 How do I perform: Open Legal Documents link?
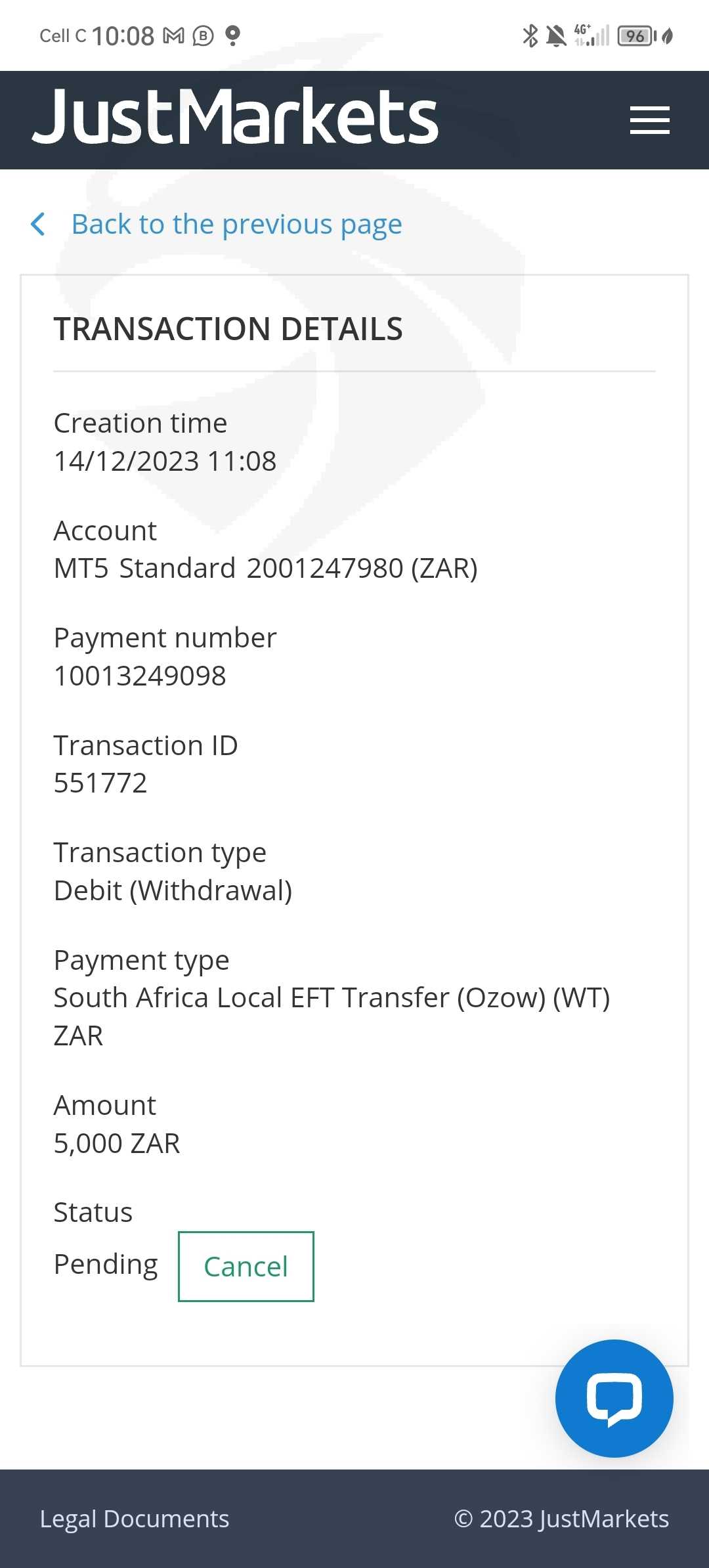coord(135,1519)
